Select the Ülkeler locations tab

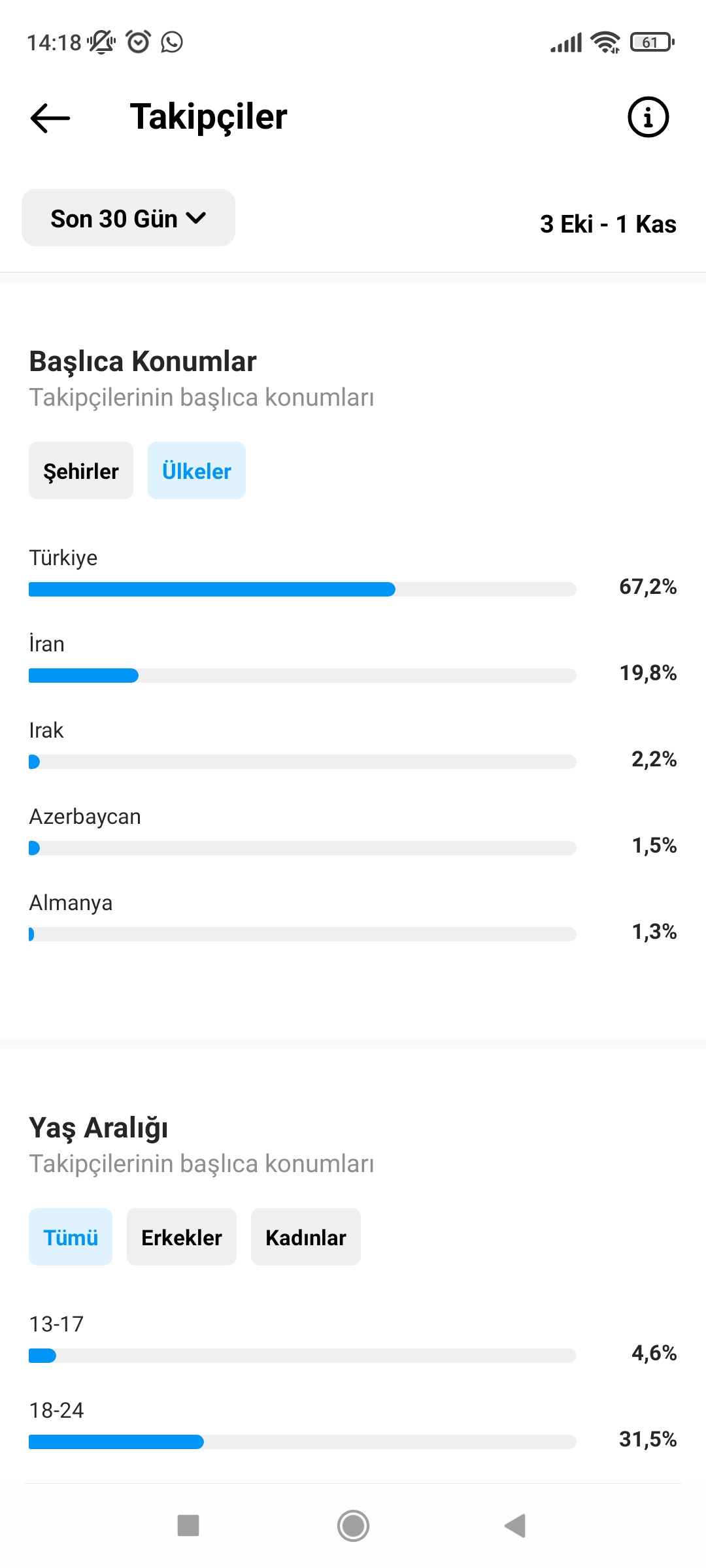tap(197, 470)
